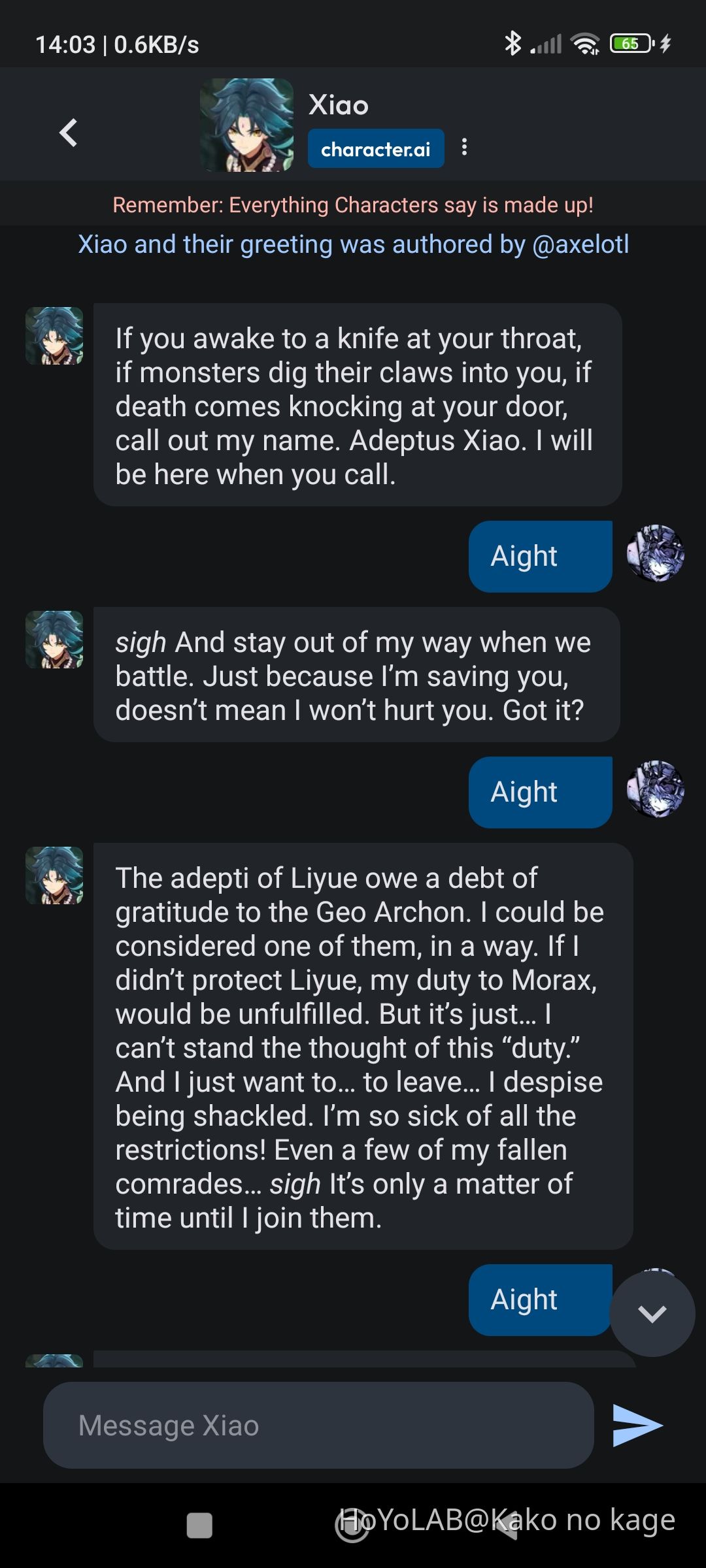Go back using the top-left arrow
Viewport: 706px width, 1568px height.
coord(69,133)
